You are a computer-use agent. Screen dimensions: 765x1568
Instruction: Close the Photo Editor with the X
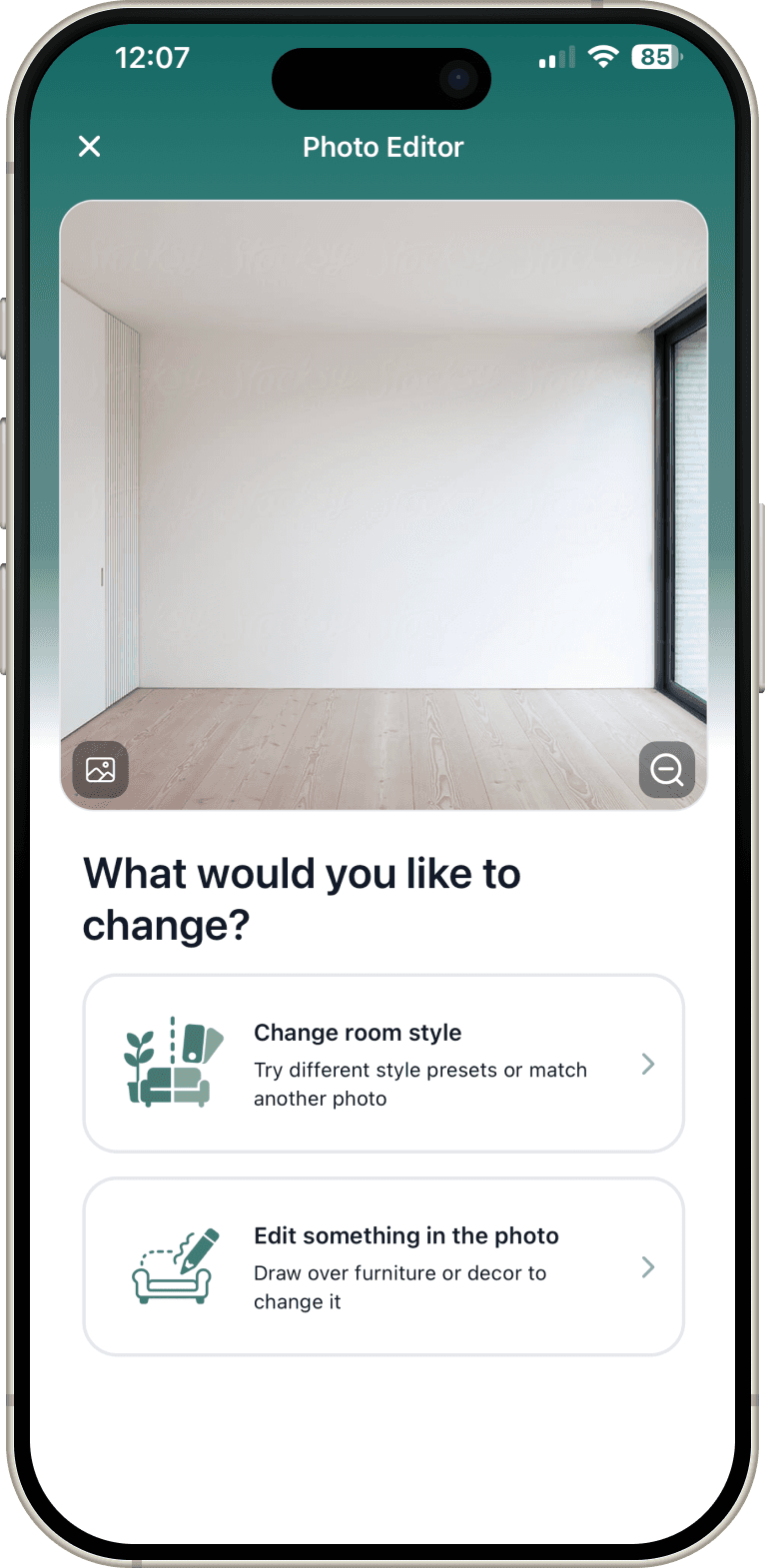[89, 146]
